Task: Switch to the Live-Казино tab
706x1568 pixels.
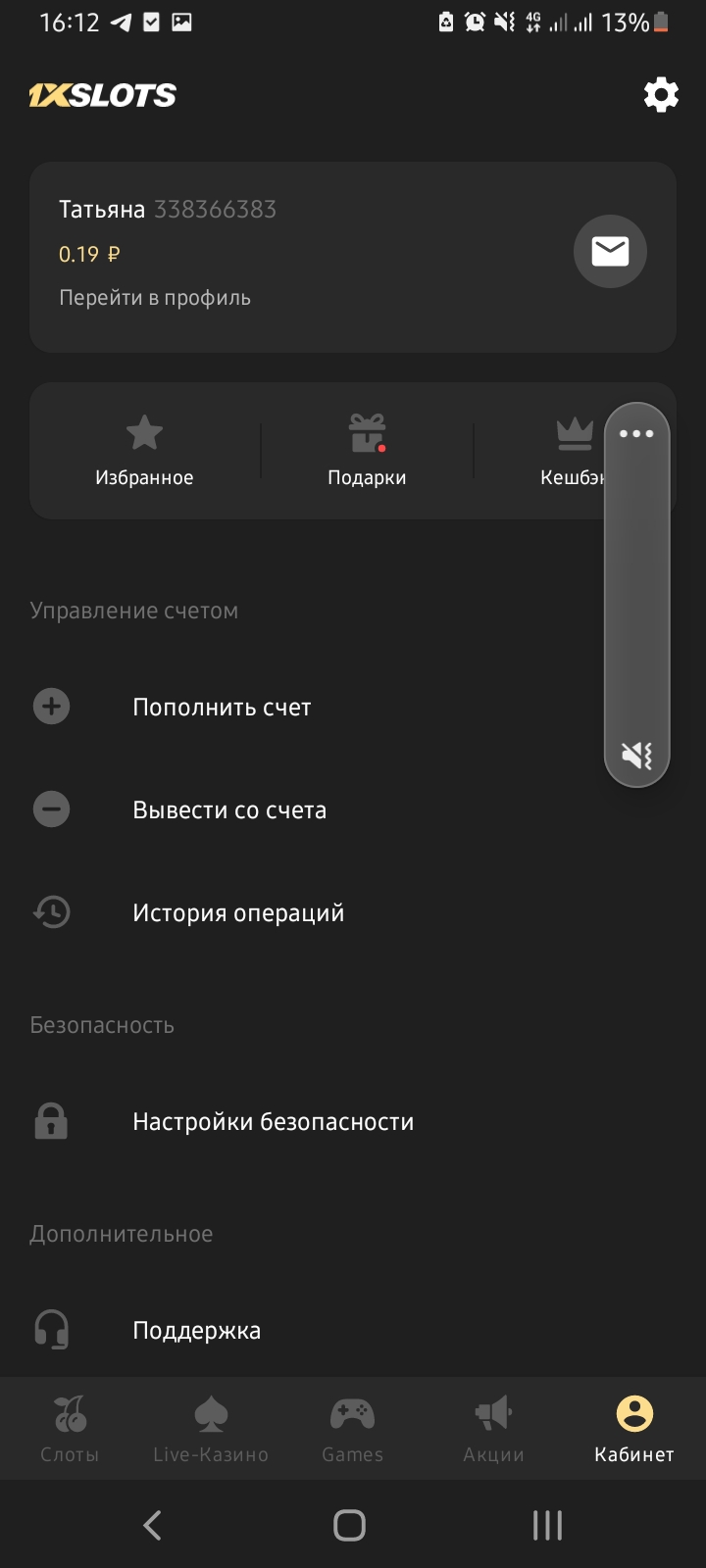Action: (211, 1429)
